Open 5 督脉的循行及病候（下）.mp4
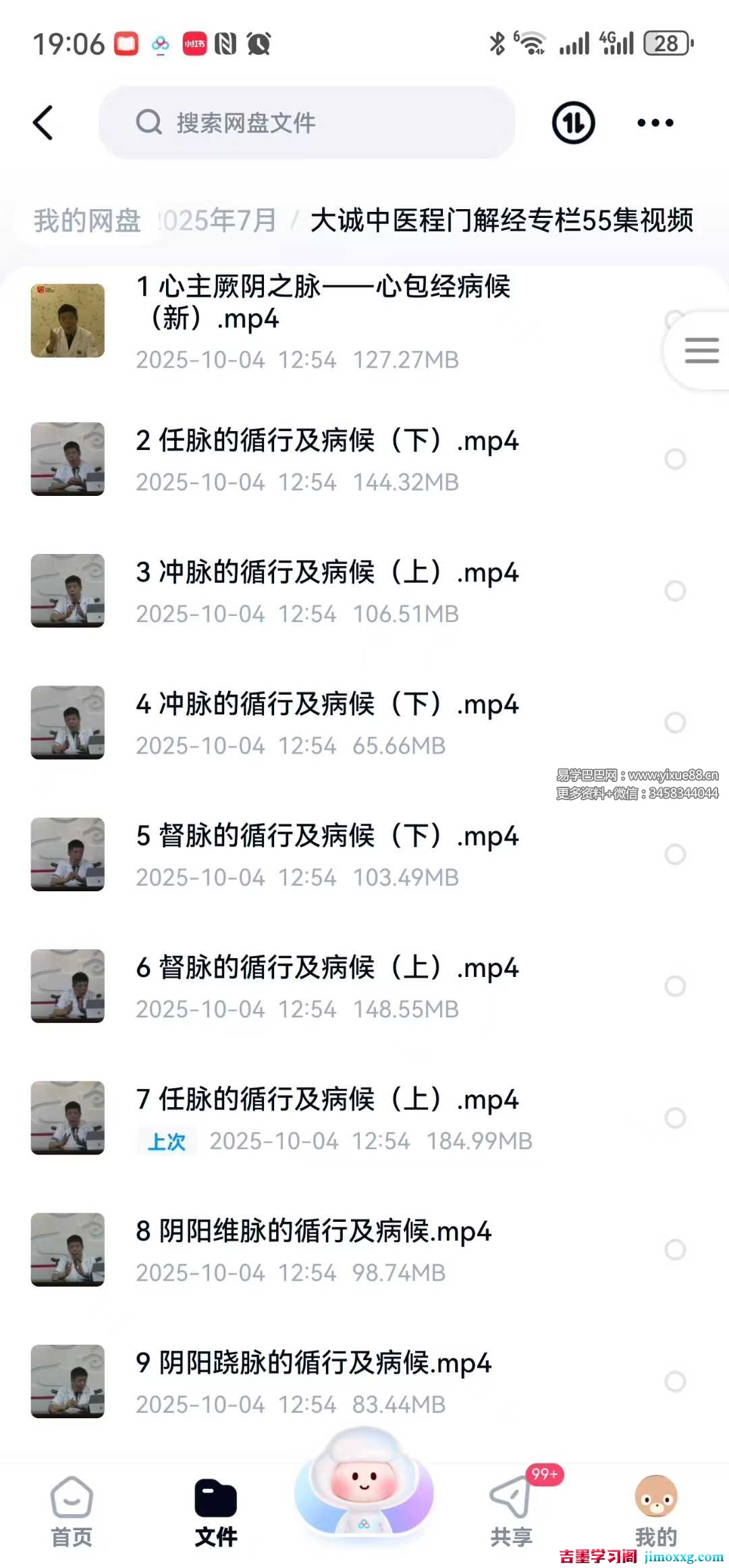Viewport: 729px width, 1568px height. pos(327,837)
